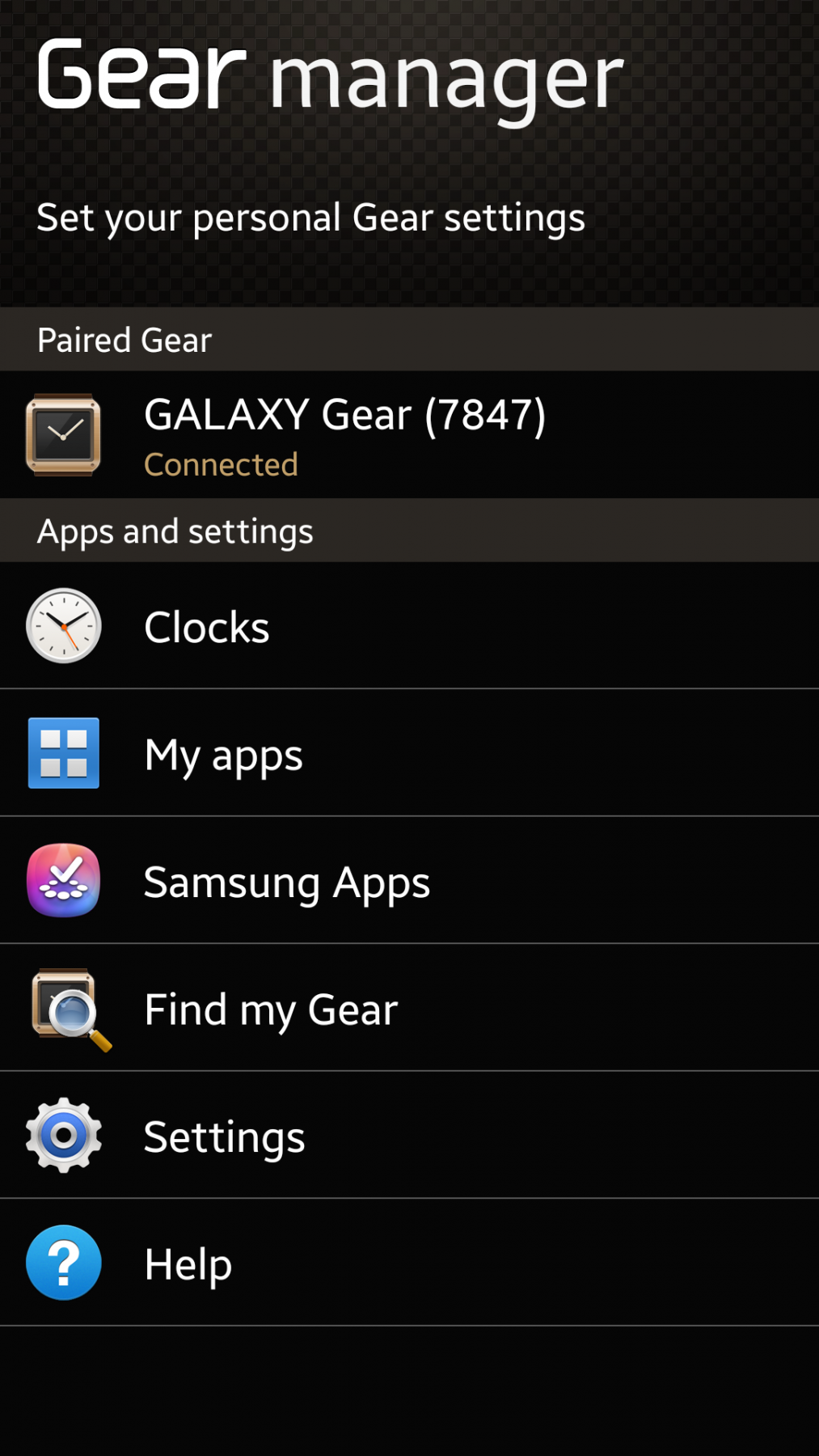This screenshot has width=819, height=1456.
Task: Launch Samsung Apps store
Action: pyautogui.click(x=409, y=881)
